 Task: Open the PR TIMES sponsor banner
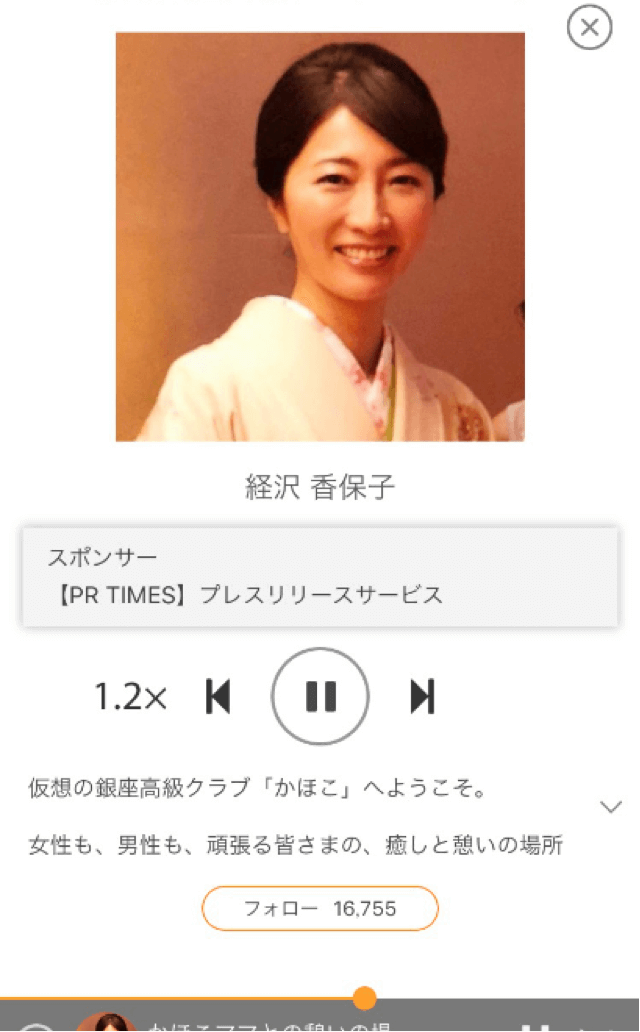320,576
